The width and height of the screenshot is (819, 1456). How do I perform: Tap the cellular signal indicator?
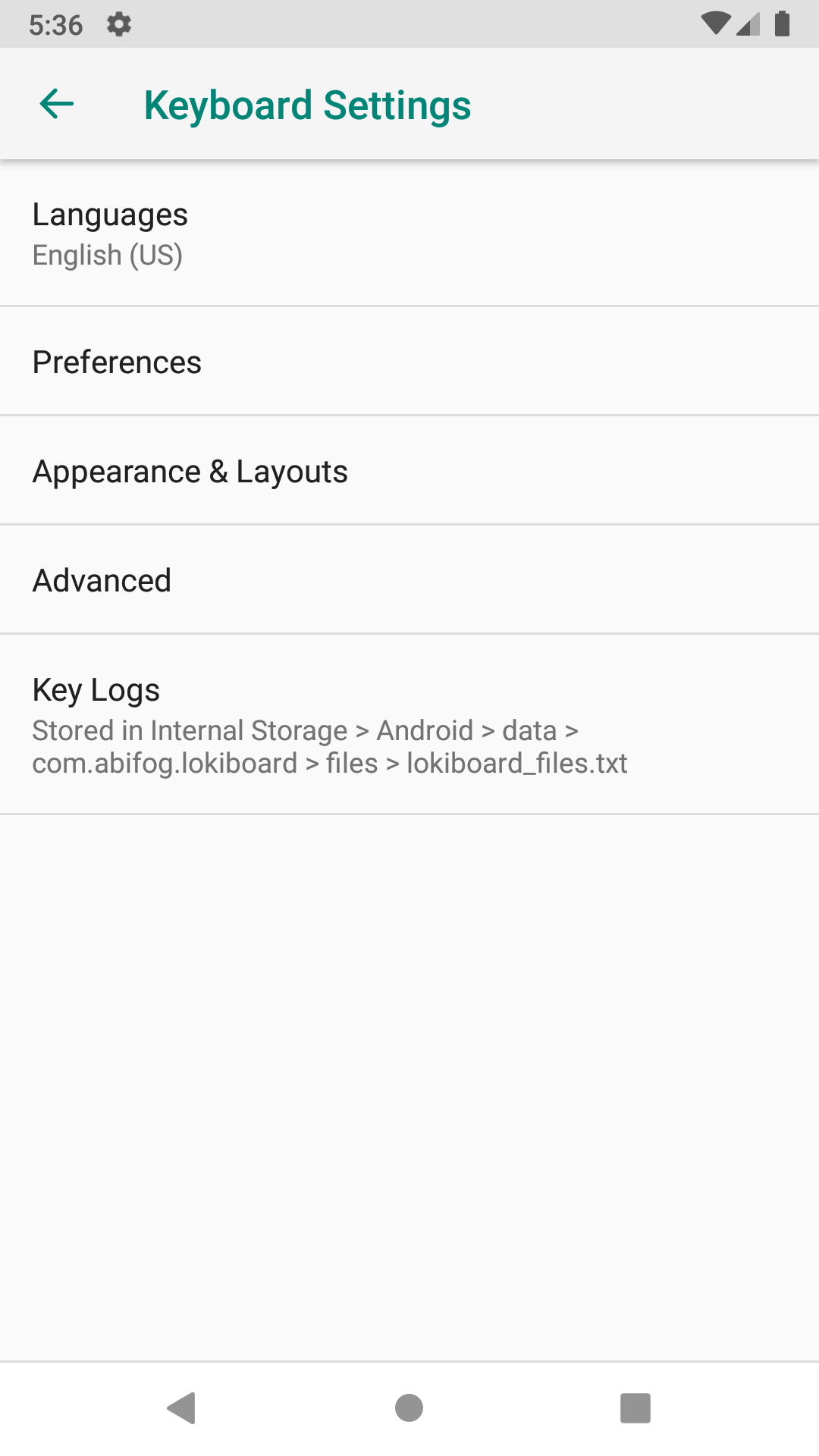pos(747,24)
